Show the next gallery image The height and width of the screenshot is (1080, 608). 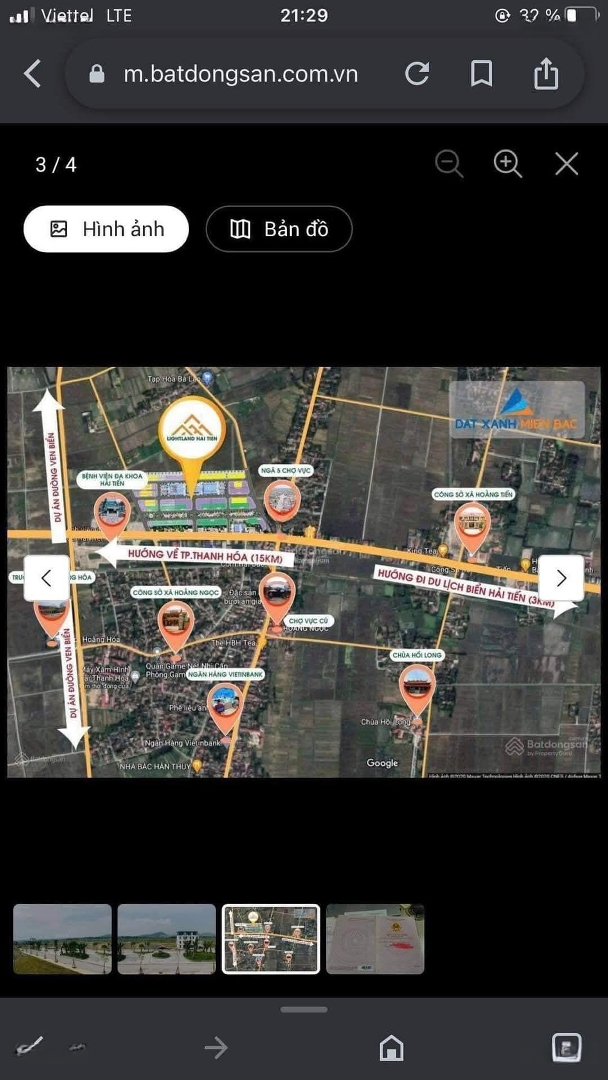pyautogui.click(x=561, y=578)
